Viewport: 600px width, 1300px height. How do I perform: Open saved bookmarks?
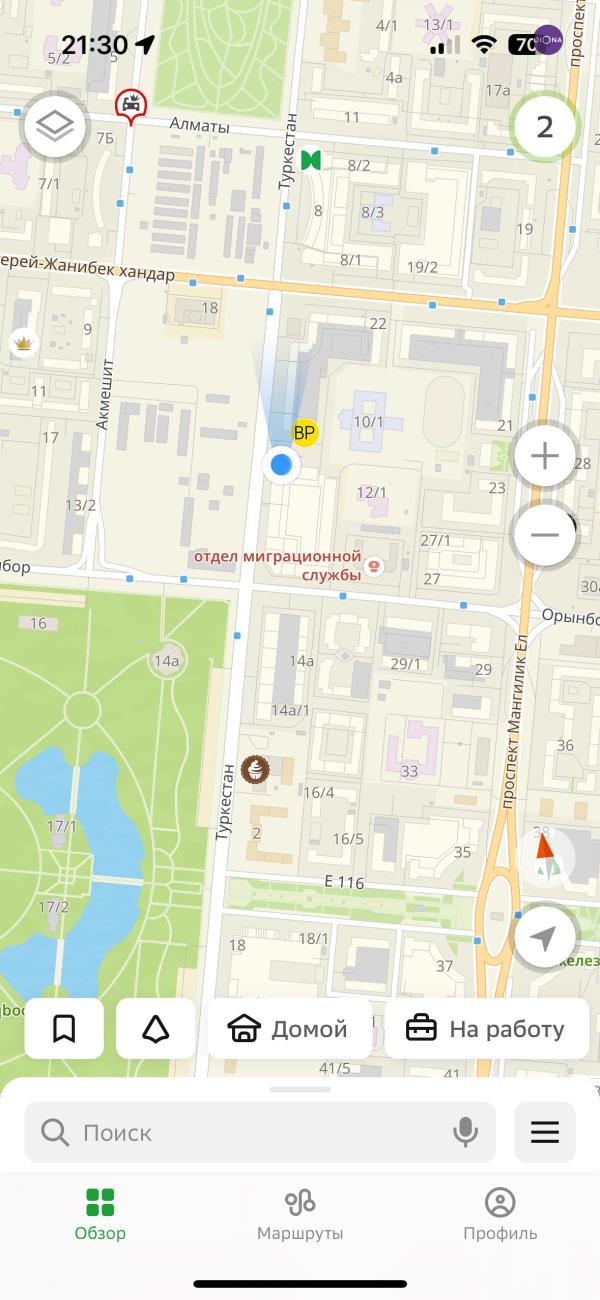64,1028
